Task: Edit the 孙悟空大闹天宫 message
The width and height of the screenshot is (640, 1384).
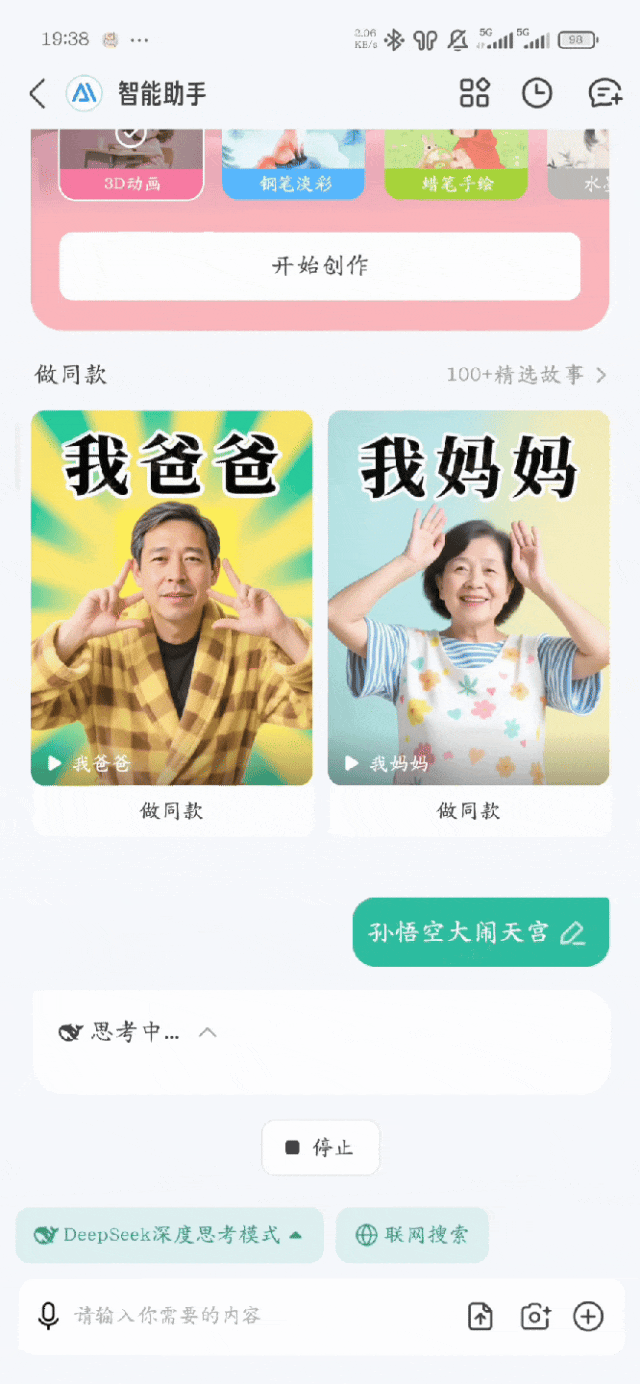Action: pyautogui.click(x=572, y=933)
